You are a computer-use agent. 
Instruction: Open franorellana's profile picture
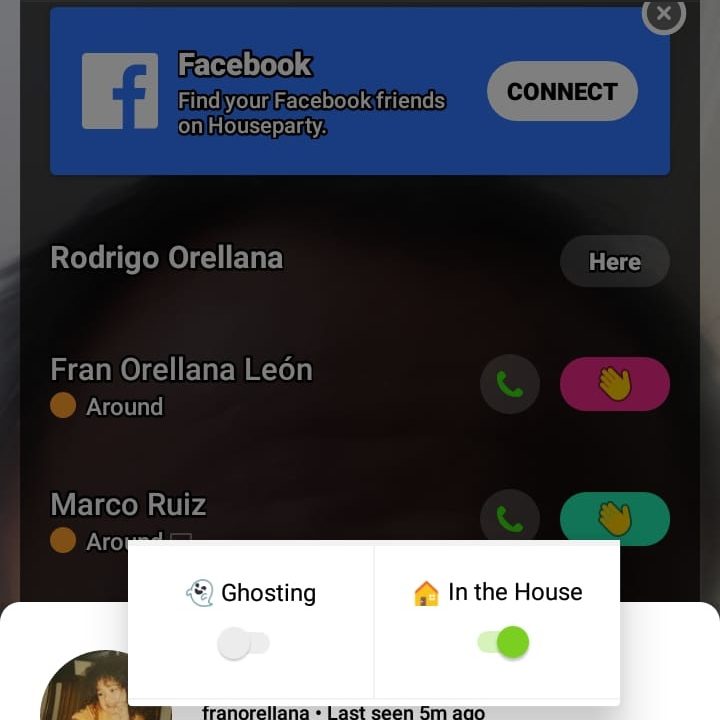[x=100, y=688]
